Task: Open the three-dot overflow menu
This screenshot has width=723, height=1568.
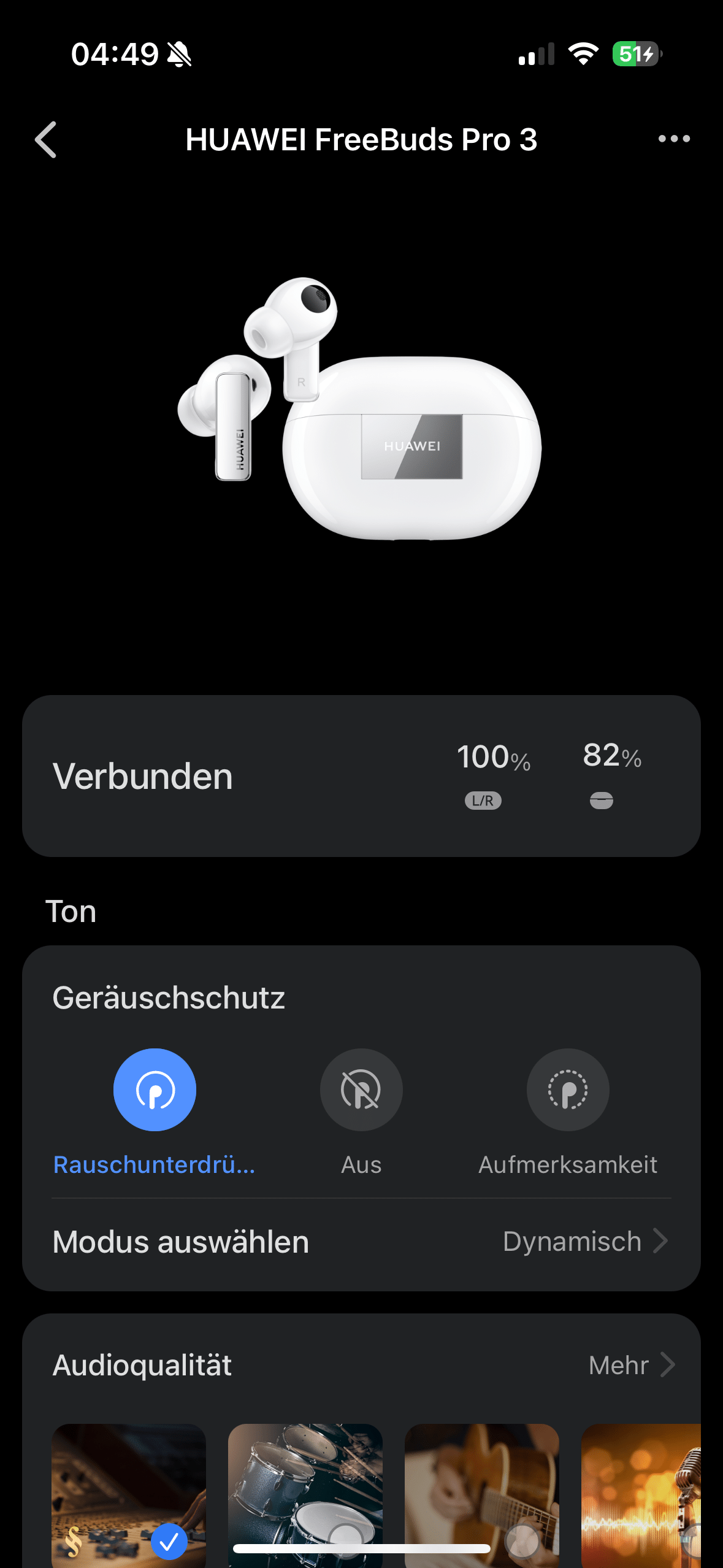Action: [x=673, y=139]
